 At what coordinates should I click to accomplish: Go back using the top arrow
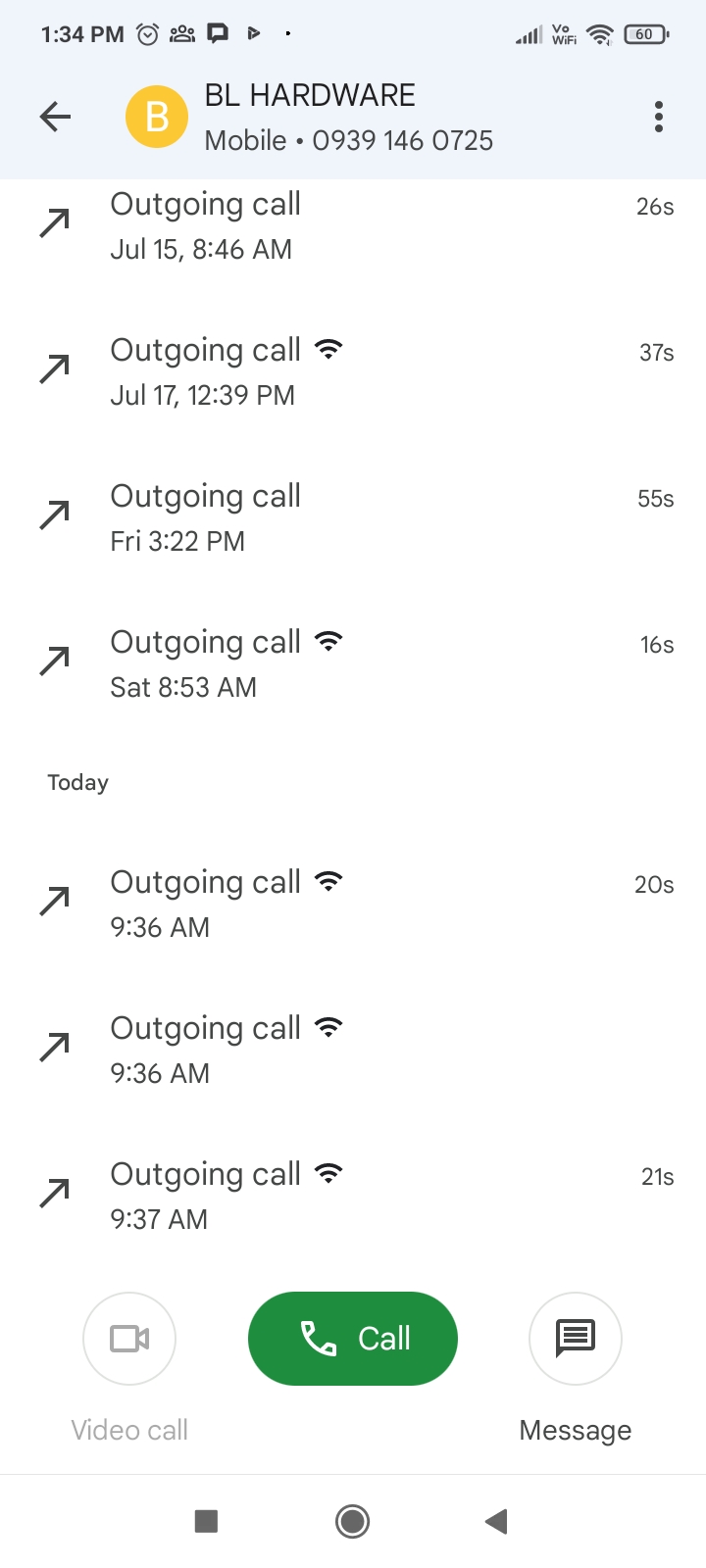[x=56, y=117]
